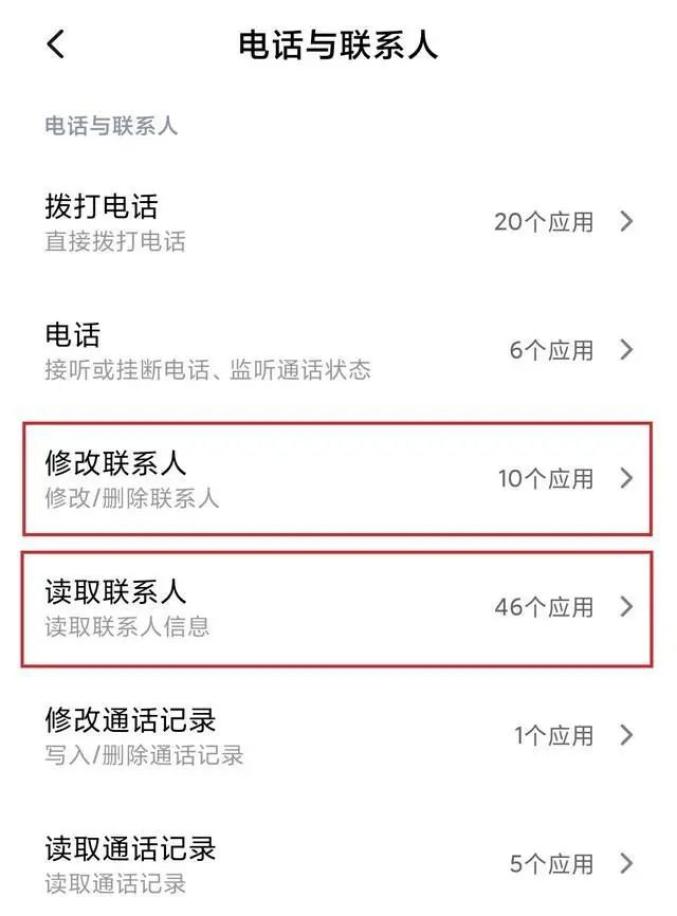
Task: Open the 电话 permission row
Action: 338,350
